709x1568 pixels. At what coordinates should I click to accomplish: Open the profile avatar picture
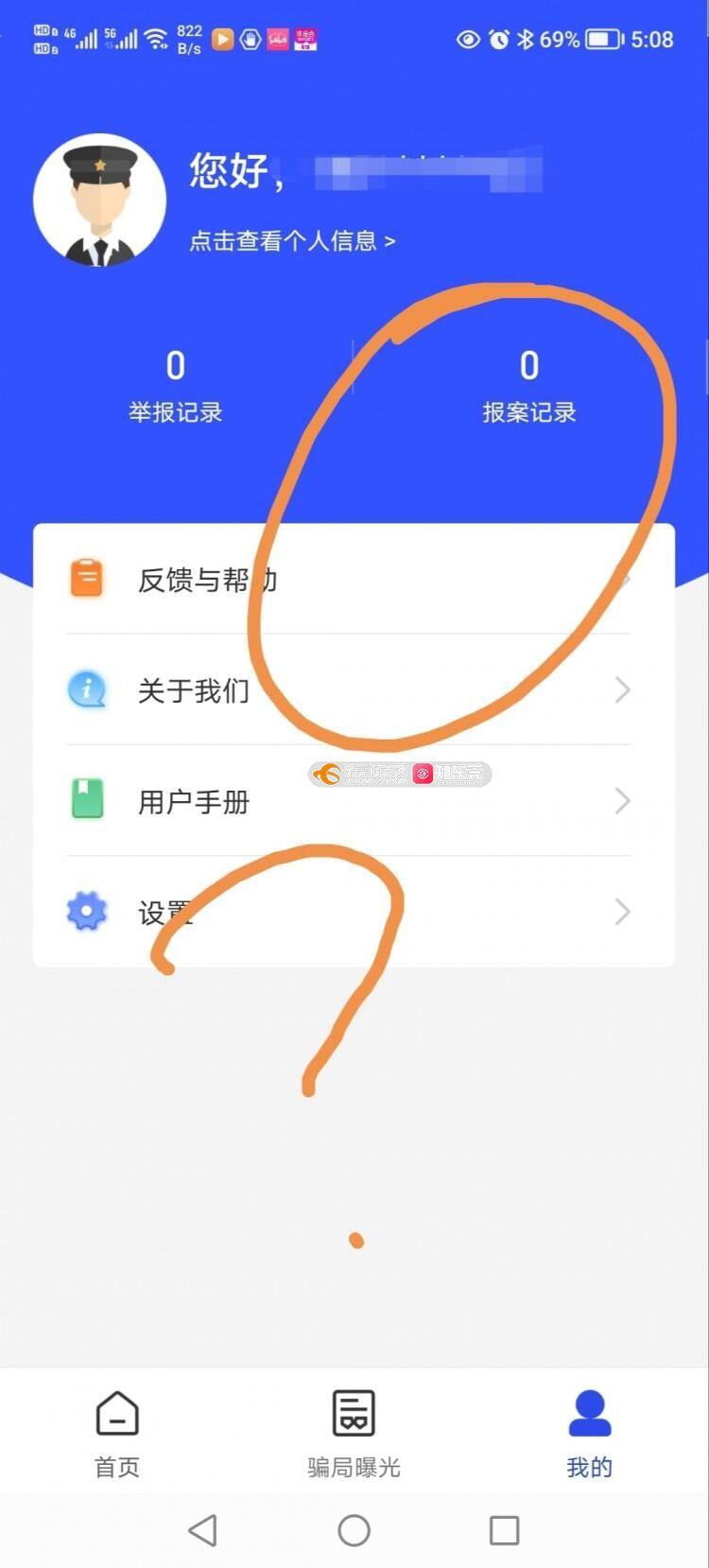click(x=99, y=200)
